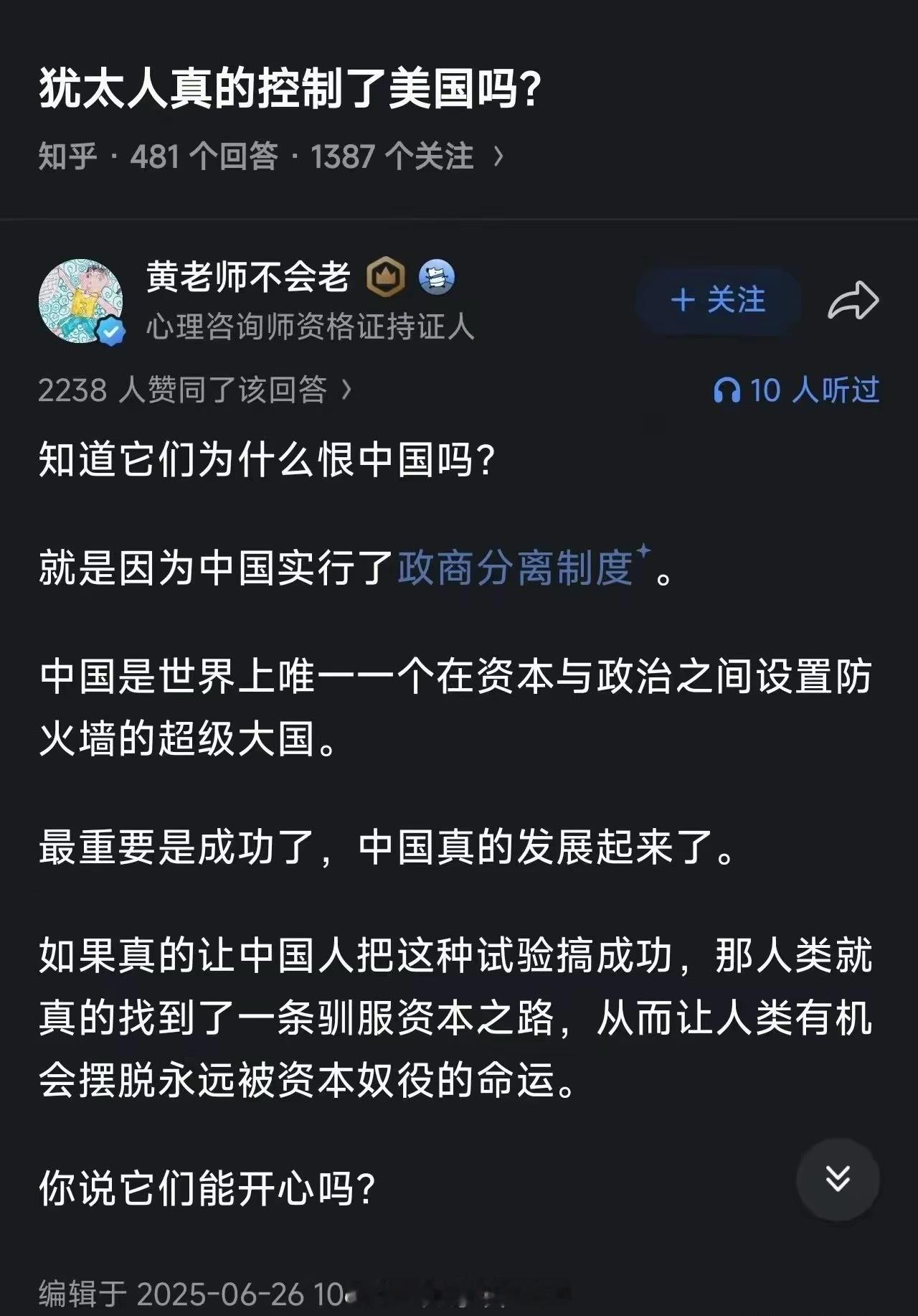This screenshot has height=1316, width=918.
Task: Tap the share arrow icon
Action: coord(854,301)
